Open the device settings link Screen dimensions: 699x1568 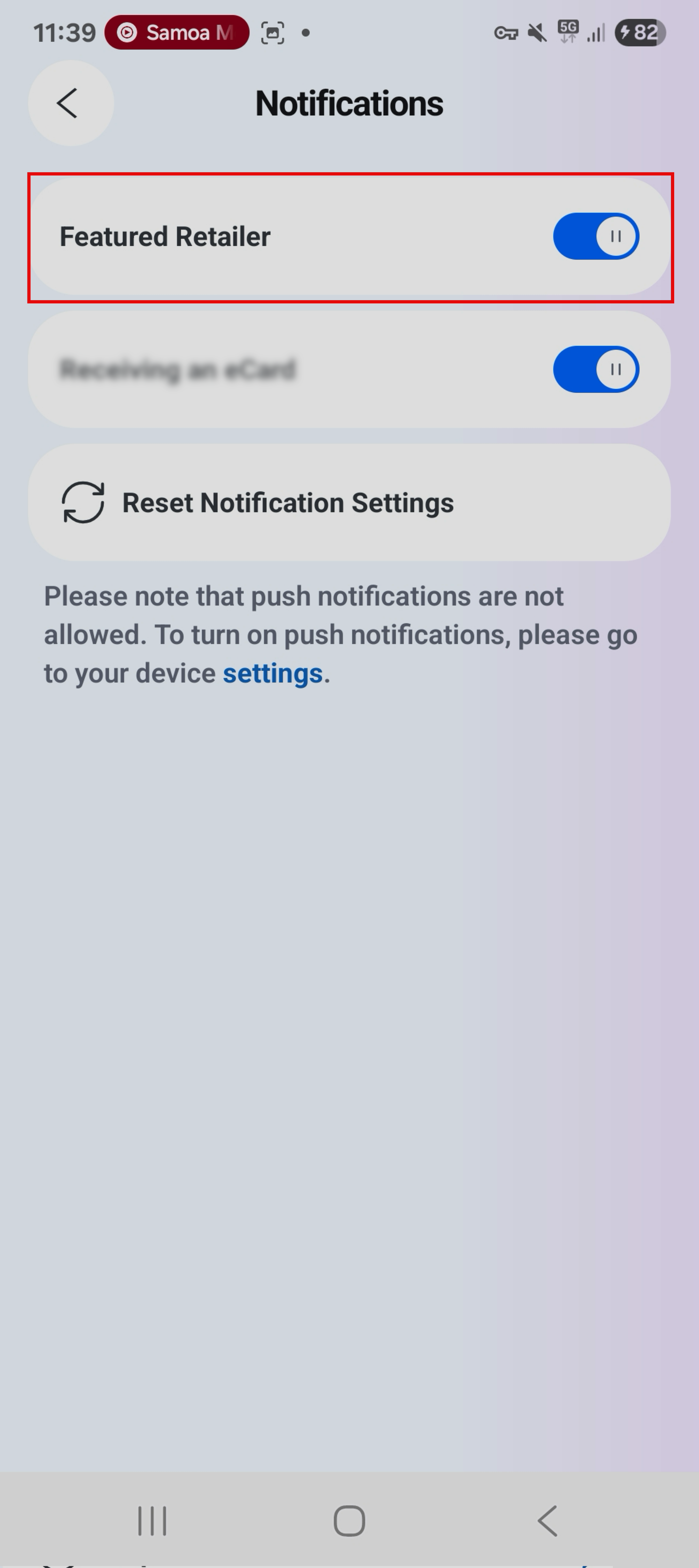(x=272, y=674)
